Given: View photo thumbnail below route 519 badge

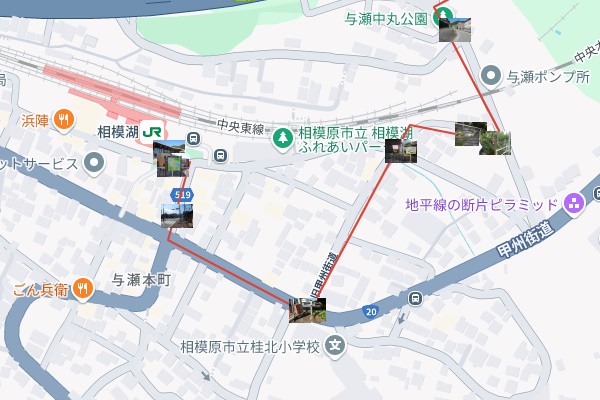Looking at the screenshot, I should pyautogui.click(x=177, y=215).
